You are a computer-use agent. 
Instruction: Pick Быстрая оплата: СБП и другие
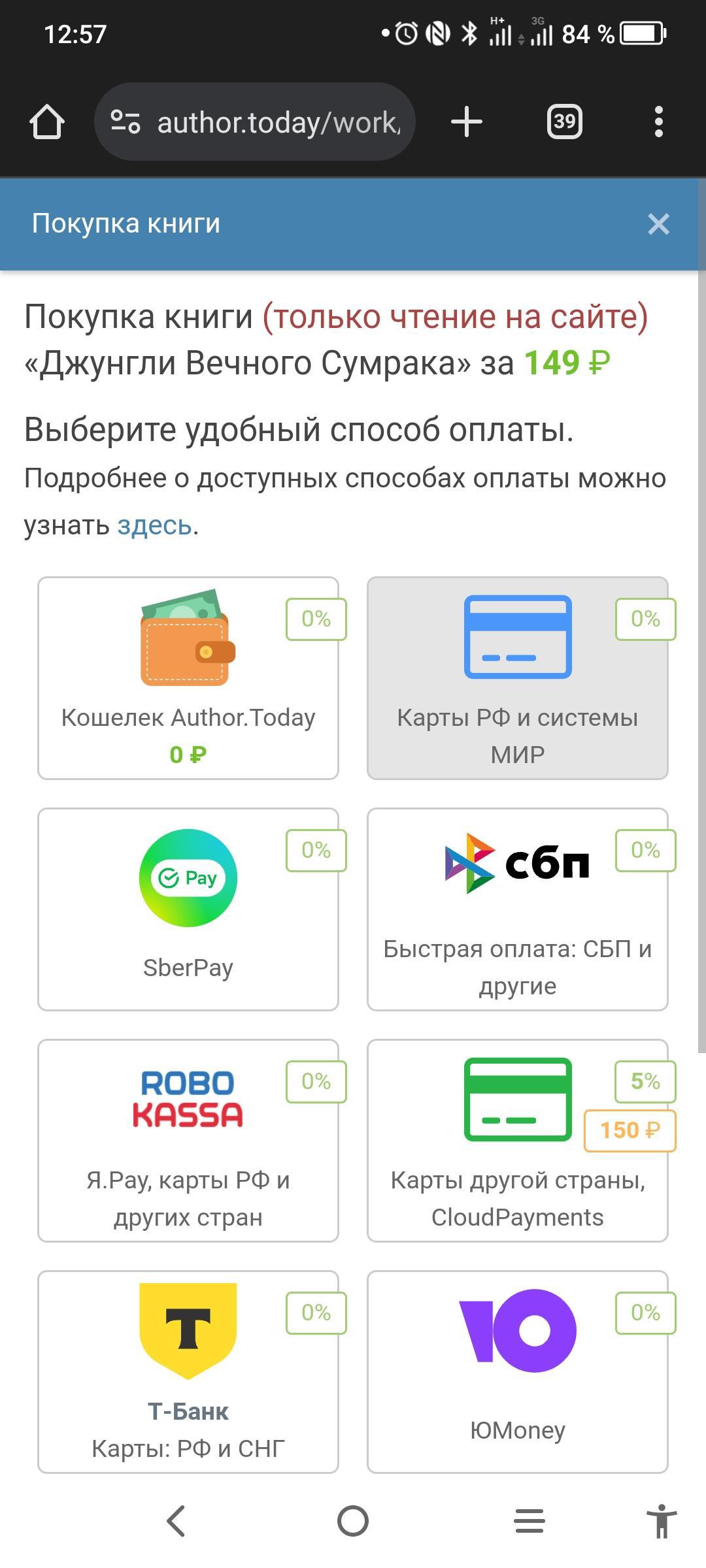(x=517, y=909)
